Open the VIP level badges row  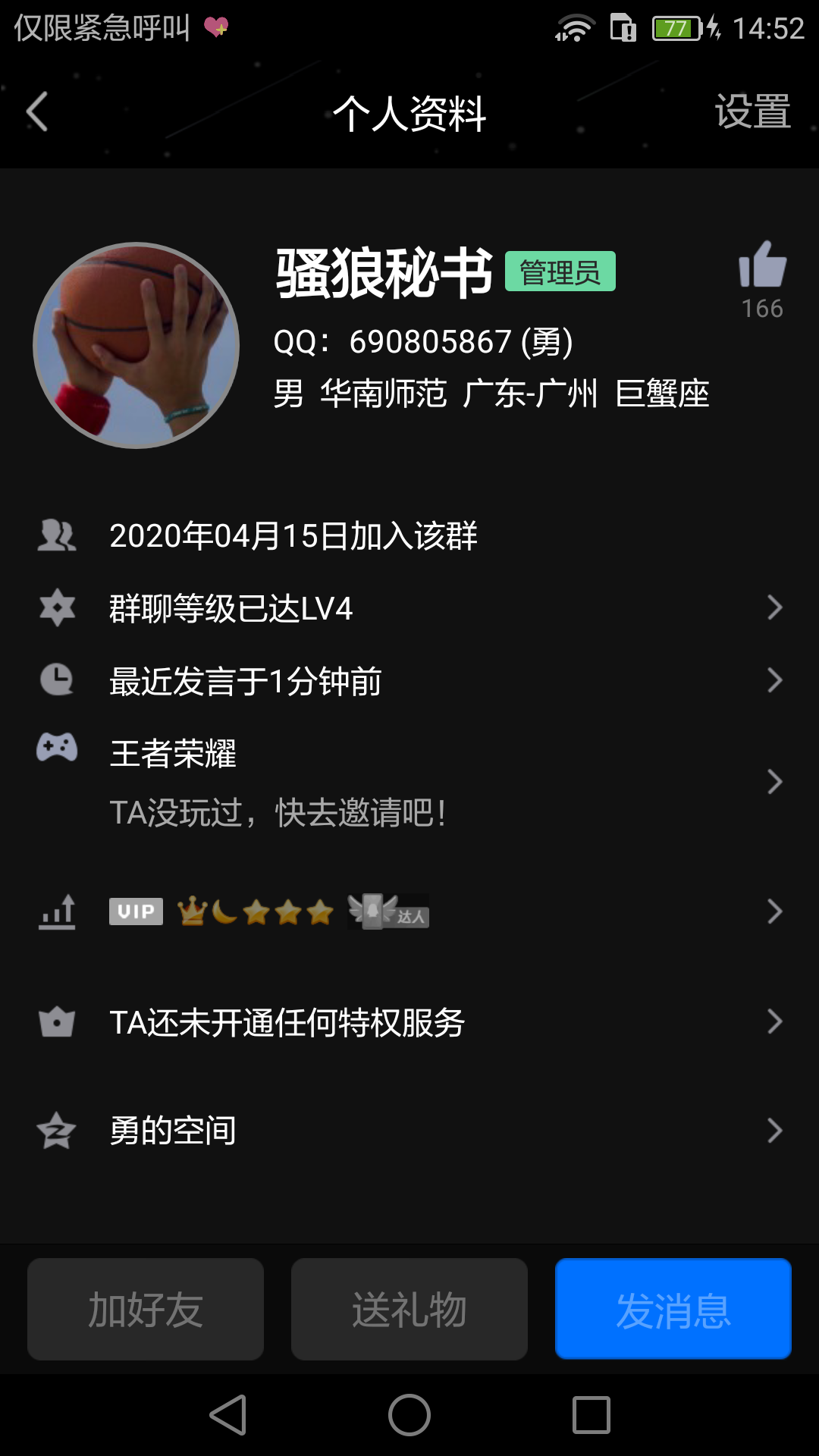click(409, 912)
